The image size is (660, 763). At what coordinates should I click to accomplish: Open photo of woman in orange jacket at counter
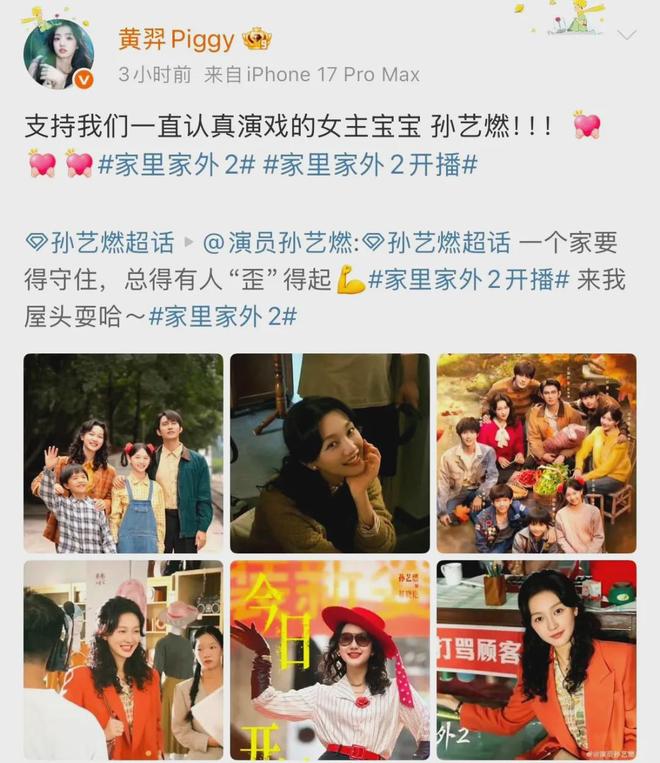pyautogui.click(x=536, y=660)
